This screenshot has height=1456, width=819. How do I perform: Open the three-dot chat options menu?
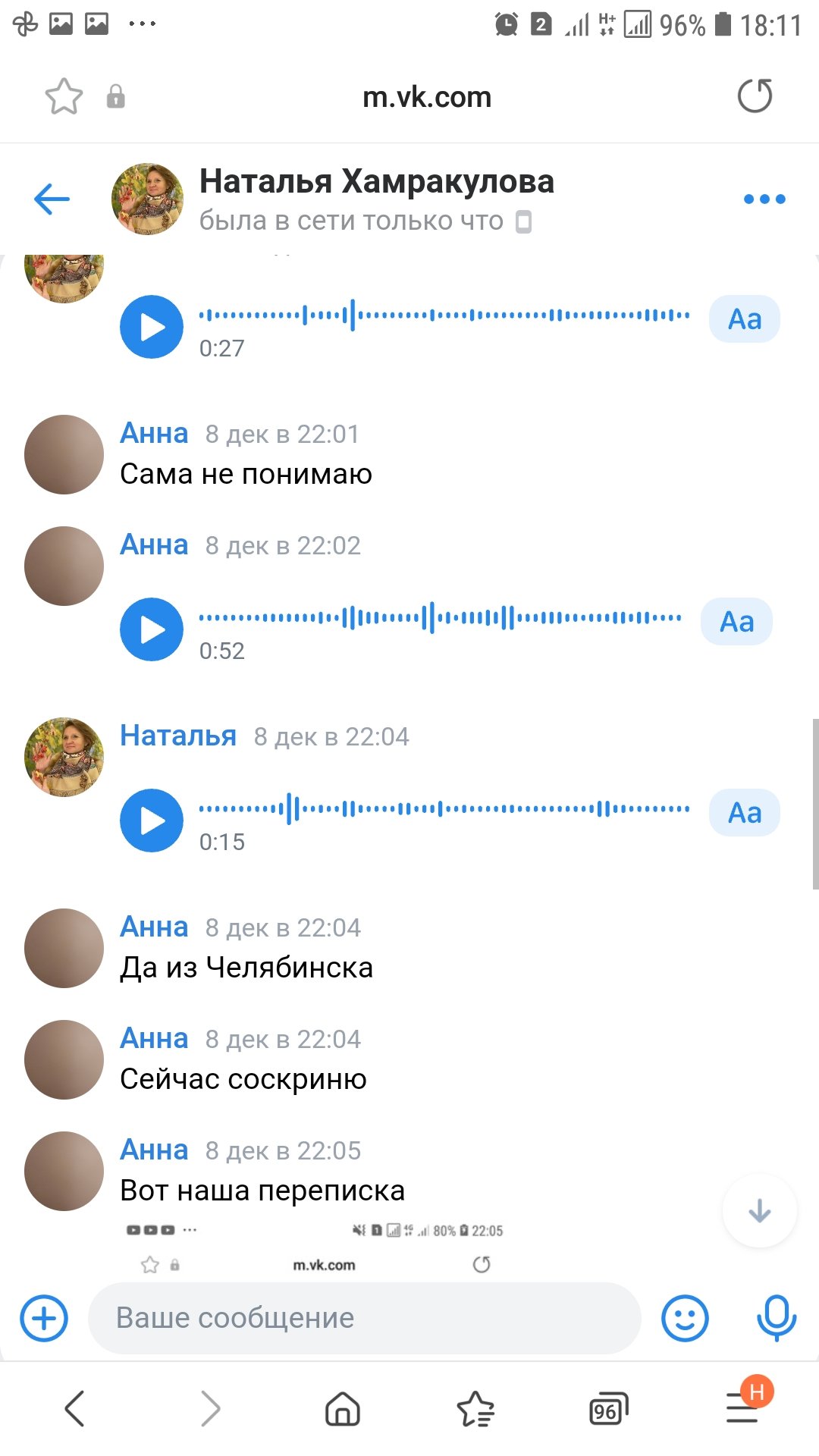pos(764,199)
